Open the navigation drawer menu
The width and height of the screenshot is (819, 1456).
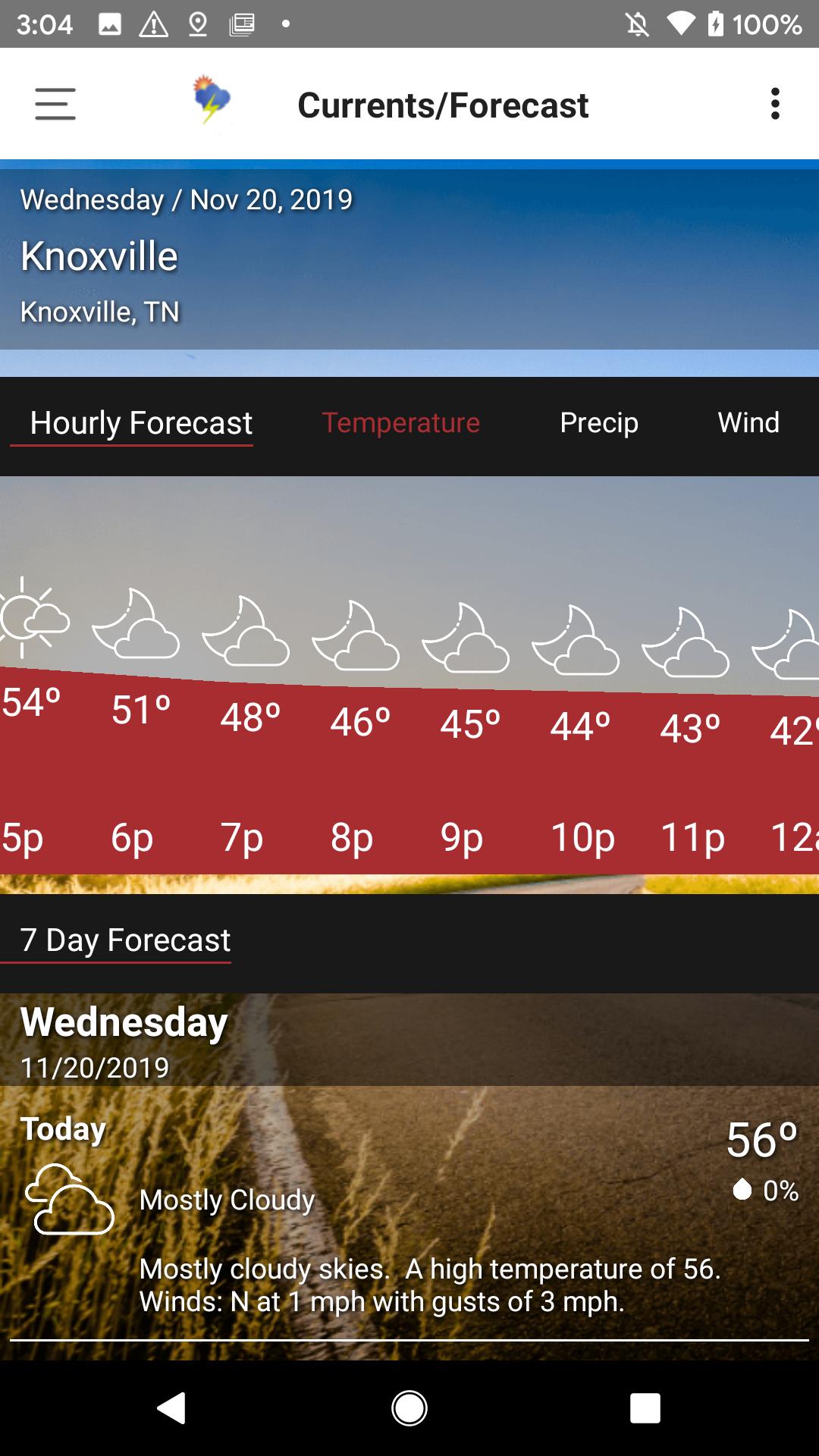54,104
